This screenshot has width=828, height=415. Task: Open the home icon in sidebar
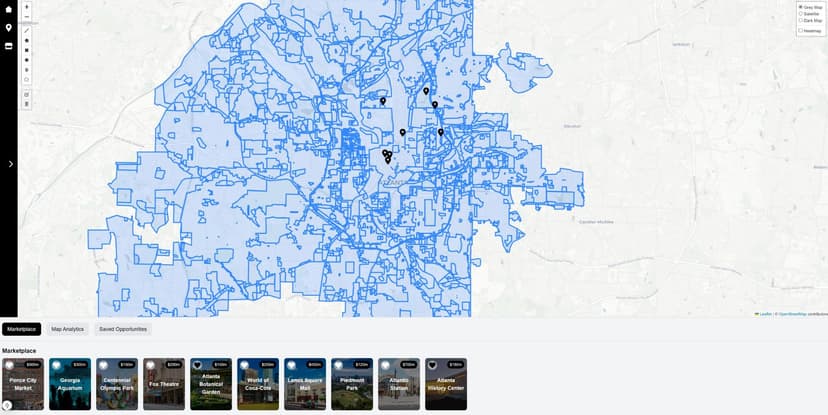coord(8,9)
